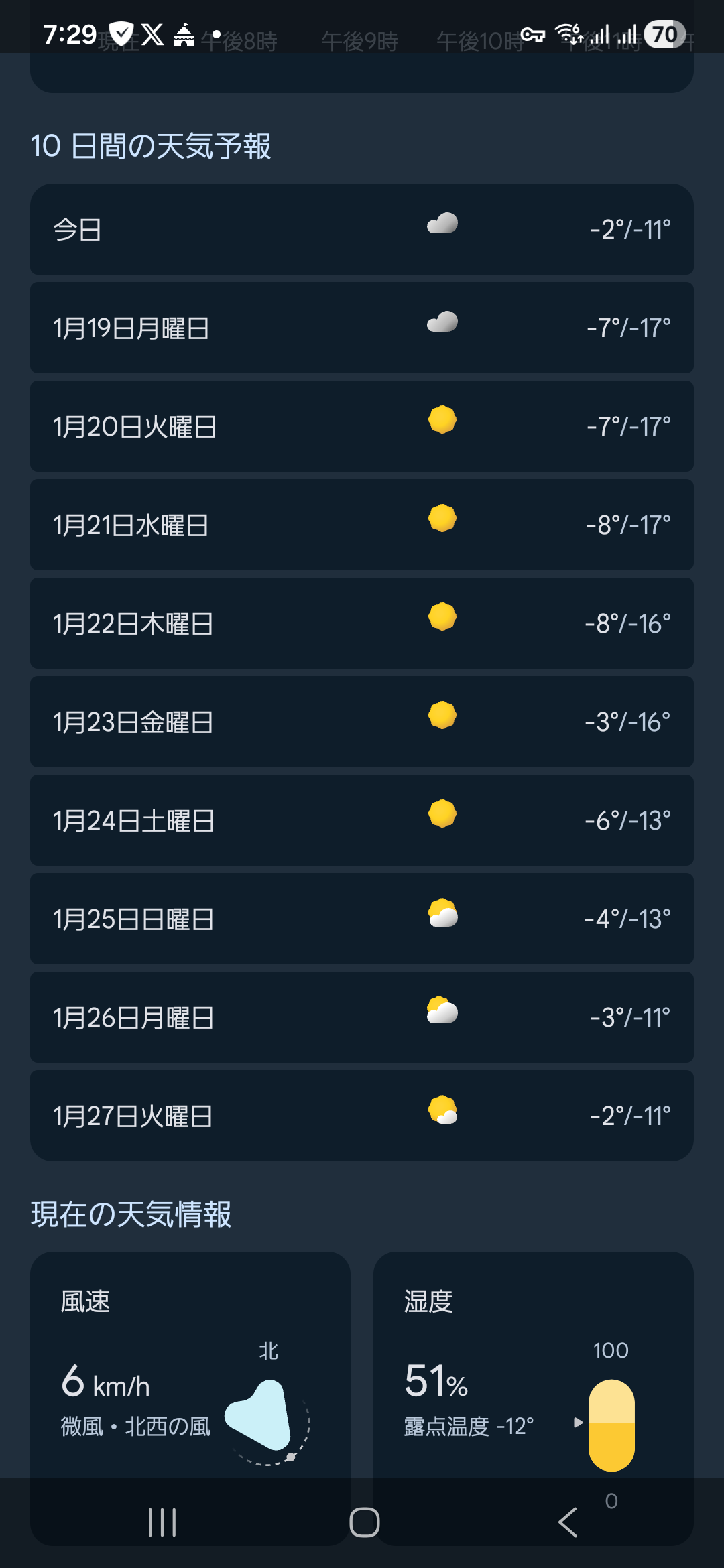Image resolution: width=724 pixels, height=1568 pixels.
Task: View details for 1月22日木曜日
Action: [x=362, y=623]
